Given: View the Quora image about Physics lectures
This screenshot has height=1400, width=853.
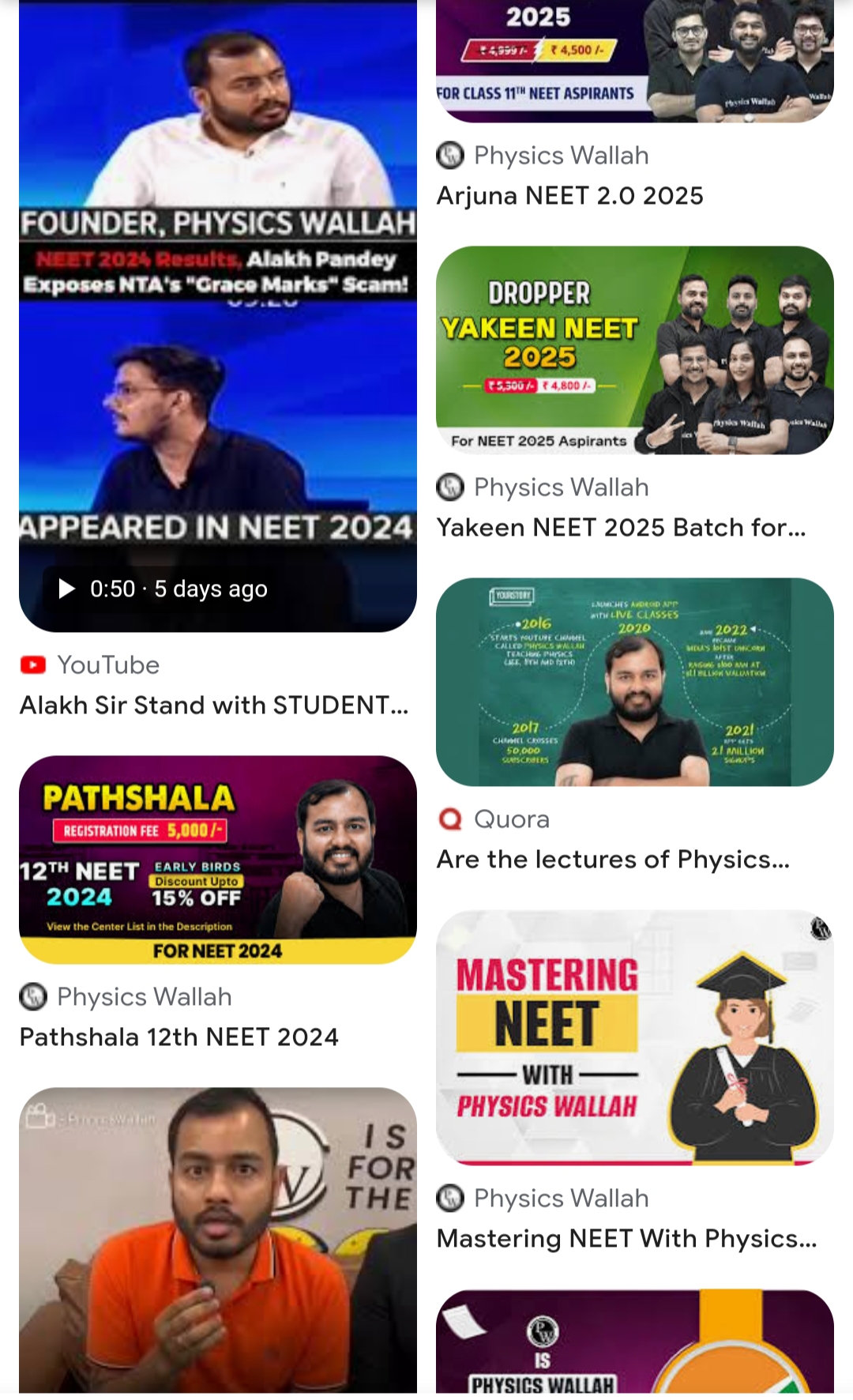Looking at the screenshot, I should click(x=634, y=681).
